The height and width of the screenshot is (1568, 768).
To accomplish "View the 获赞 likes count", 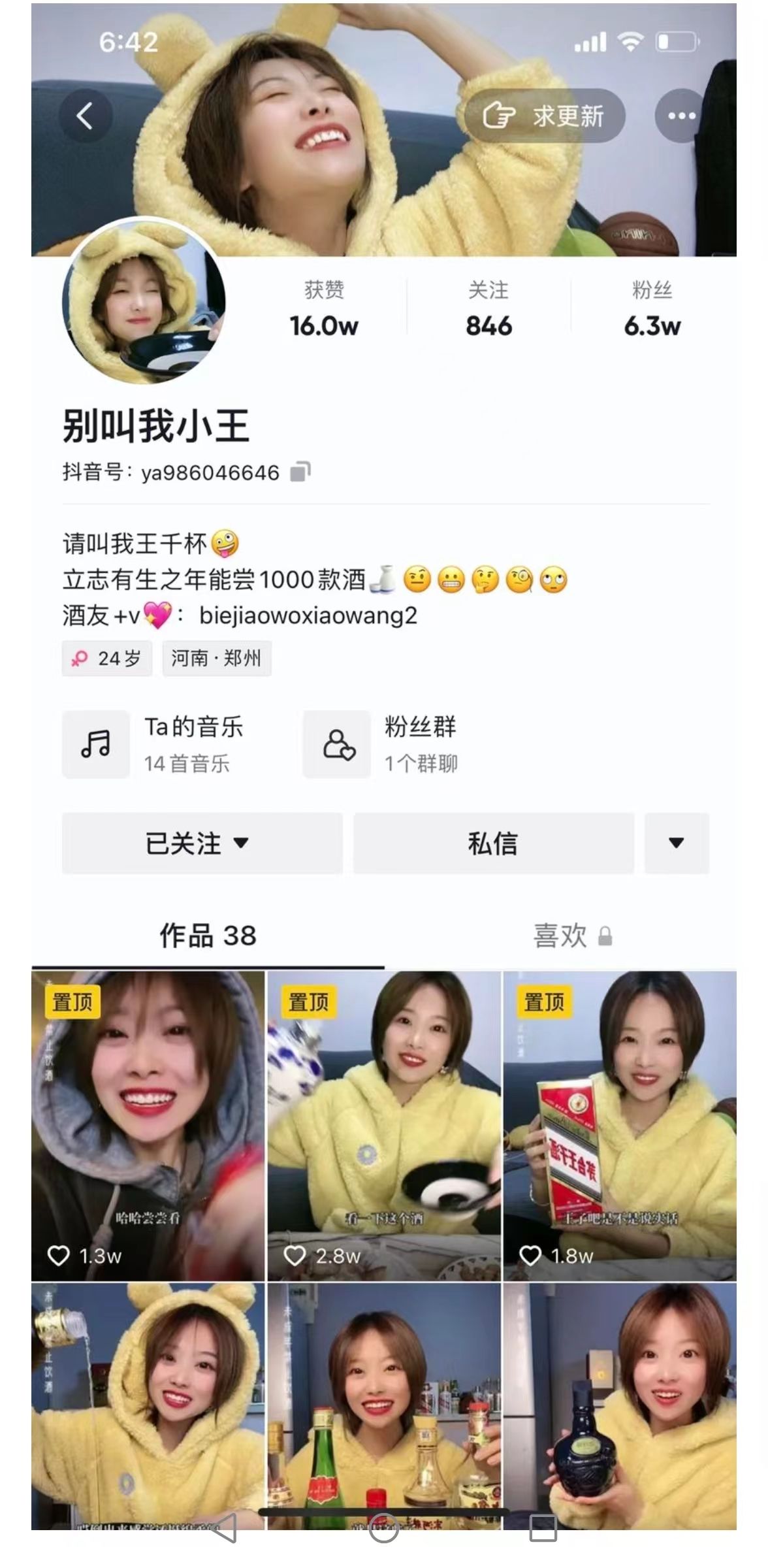I will 324,310.
